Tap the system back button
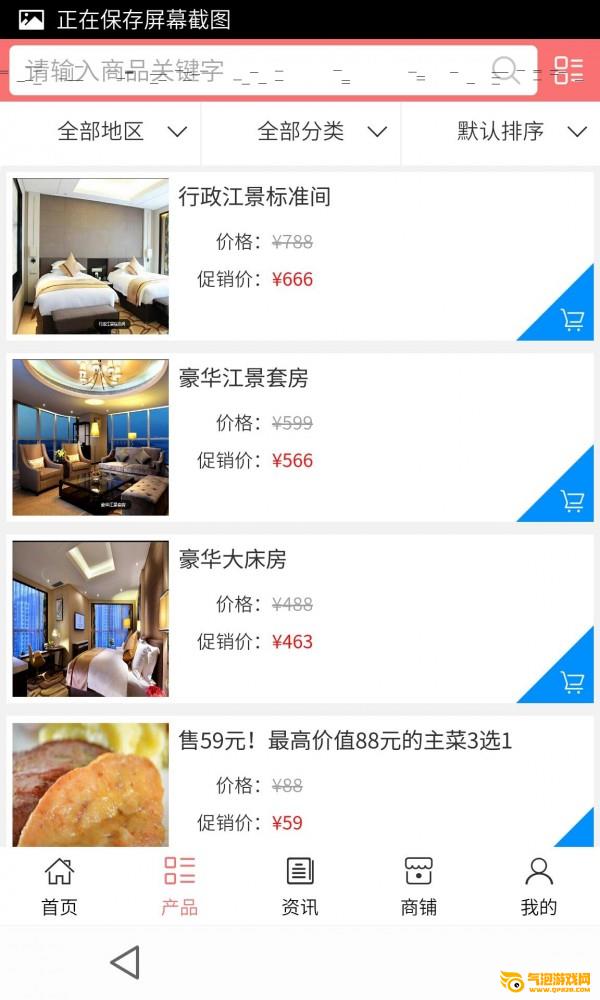The image size is (600, 1000). 124,963
